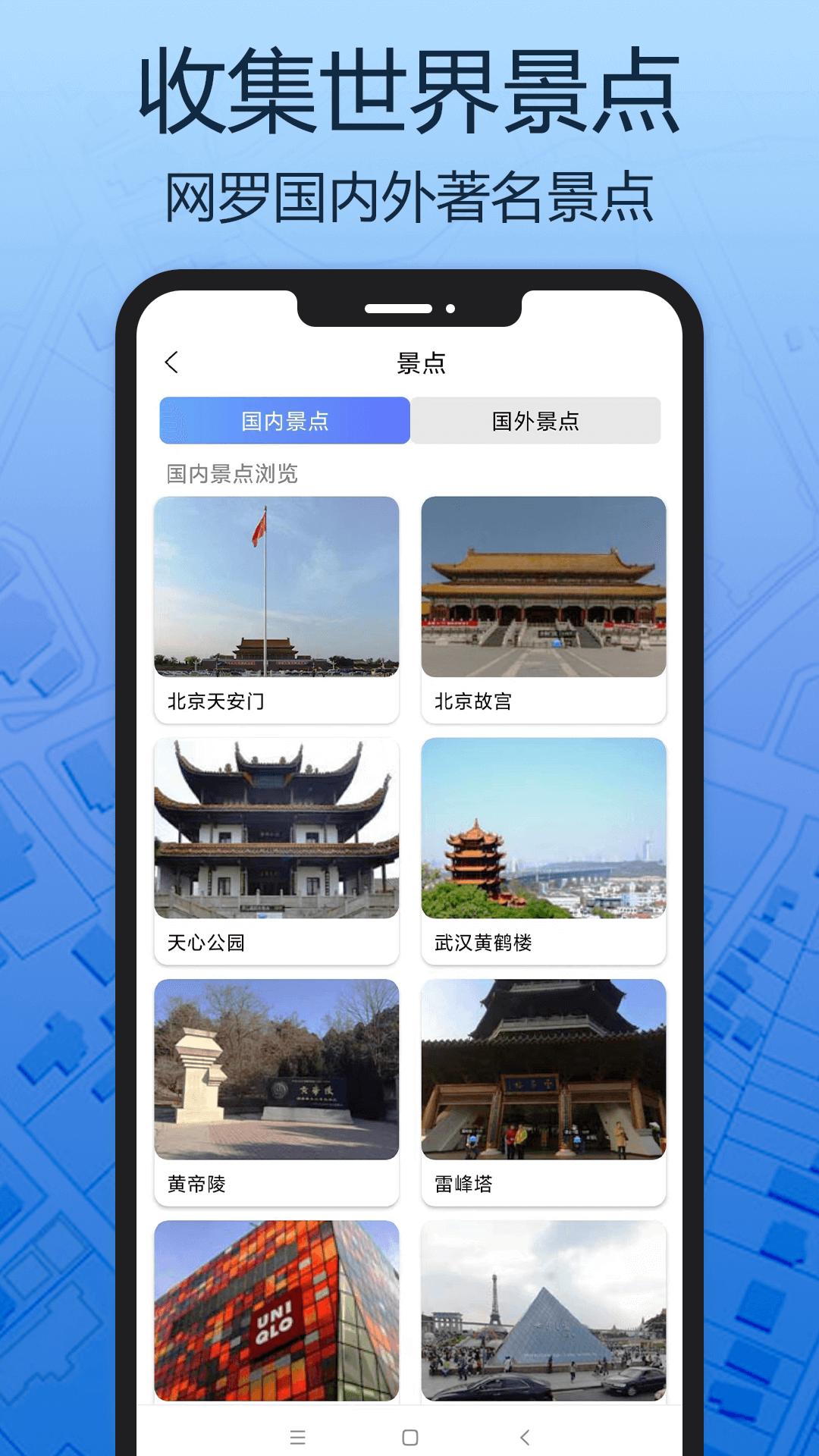Image resolution: width=819 pixels, height=1456 pixels.
Task: Switch to the 国外景点 tab
Action: point(536,422)
